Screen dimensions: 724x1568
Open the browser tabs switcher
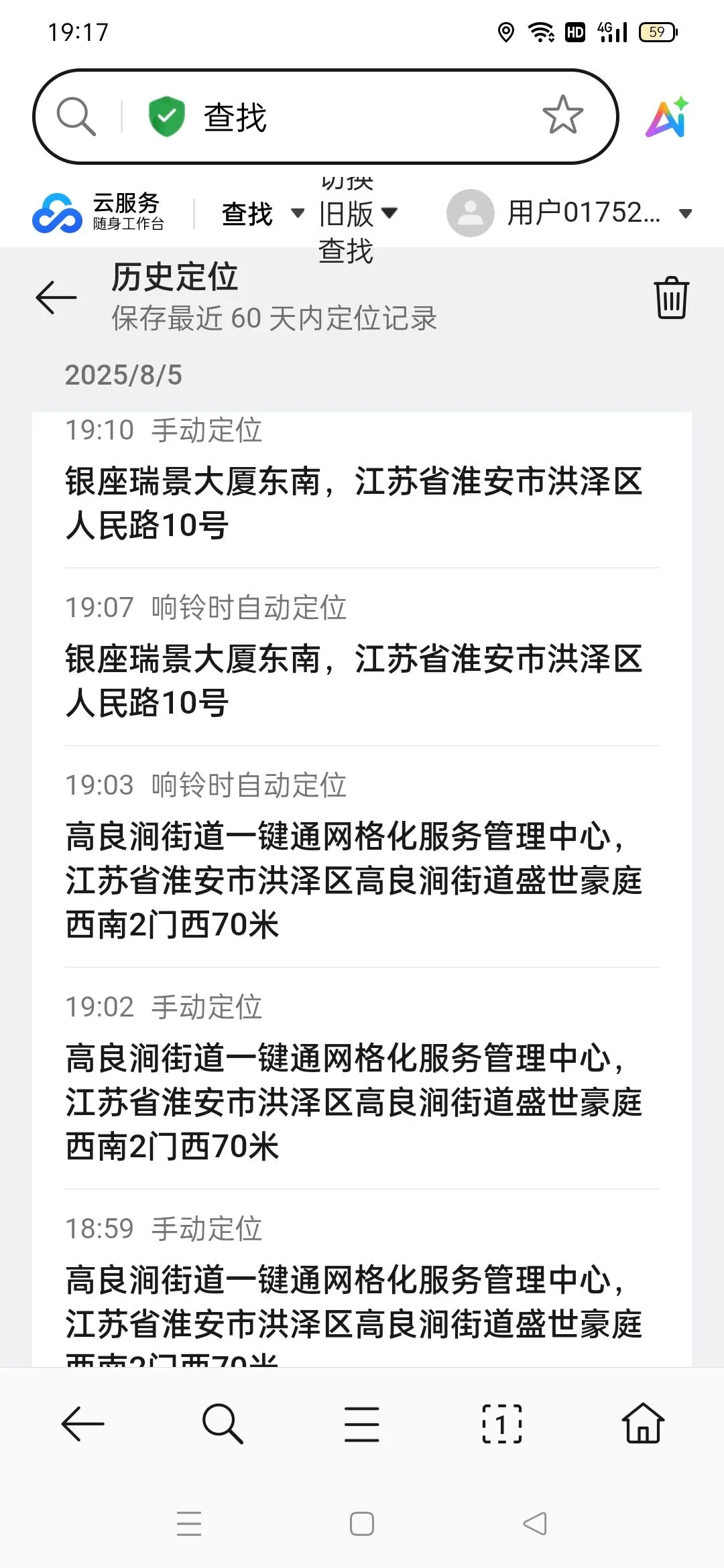point(502,1423)
